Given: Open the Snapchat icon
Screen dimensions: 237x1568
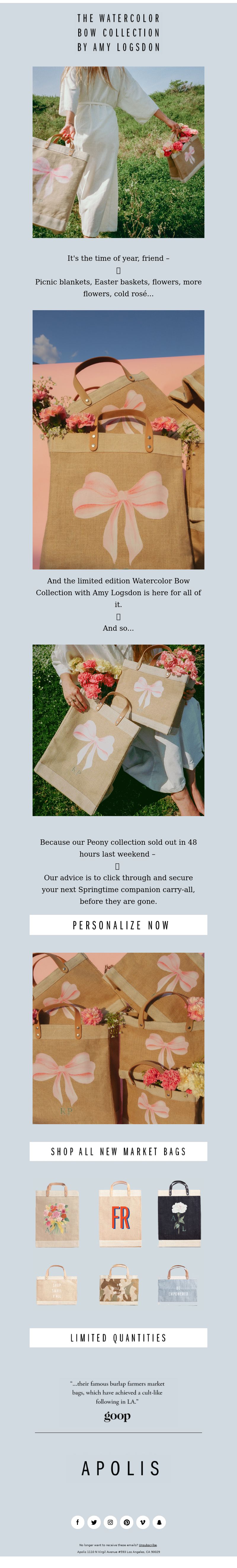Looking at the screenshot, I should point(159,1522).
